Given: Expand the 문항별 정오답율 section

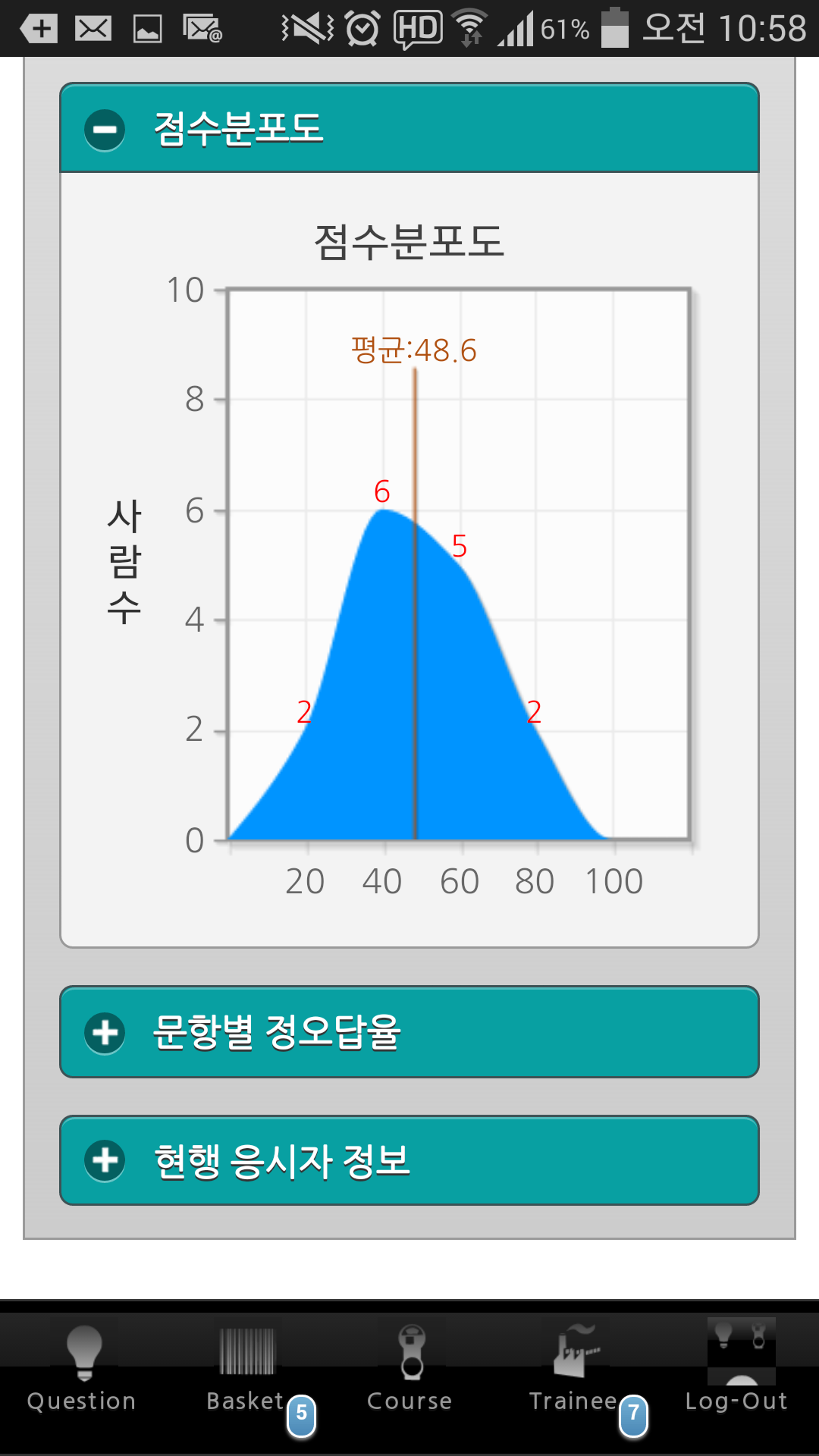Looking at the screenshot, I should pos(409,1032).
